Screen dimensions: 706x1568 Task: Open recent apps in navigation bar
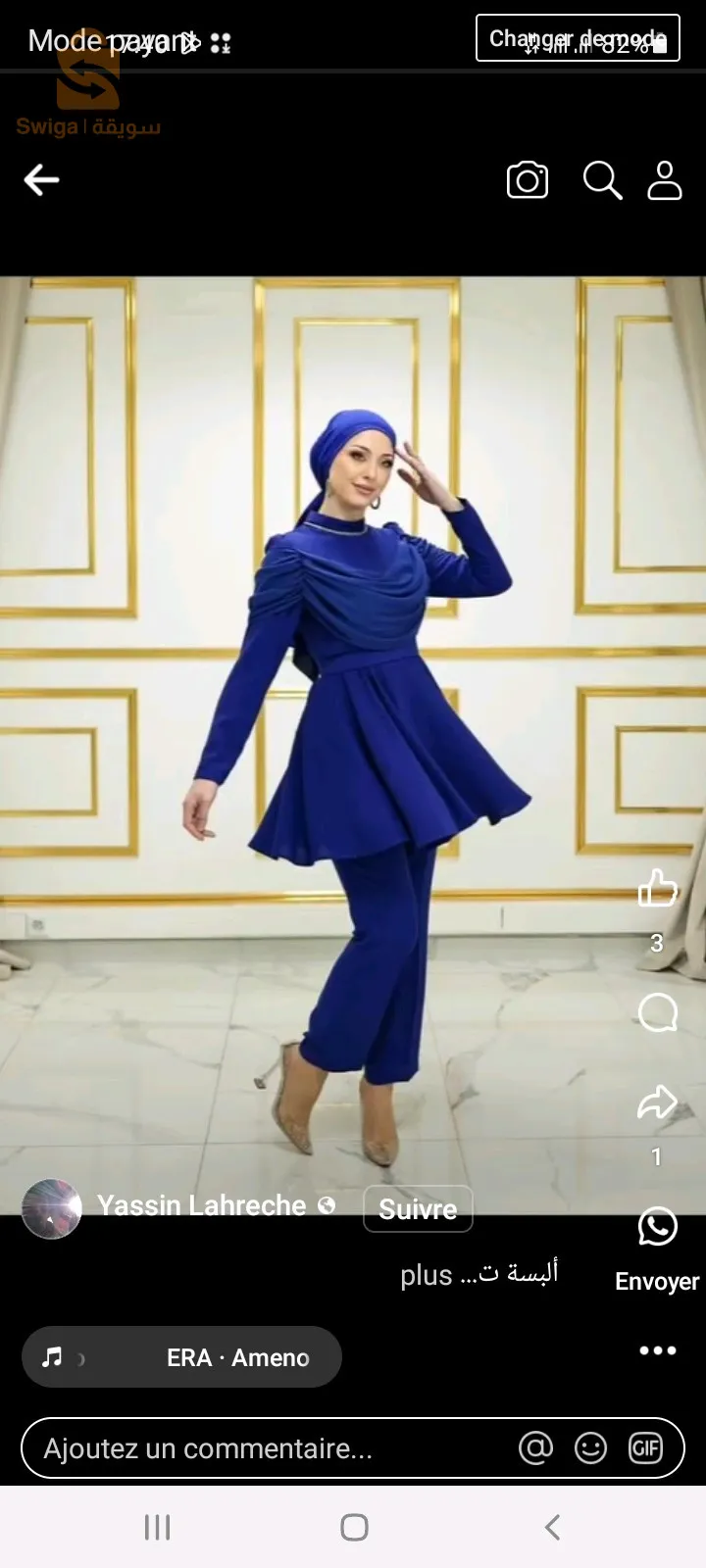(x=157, y=1527)
